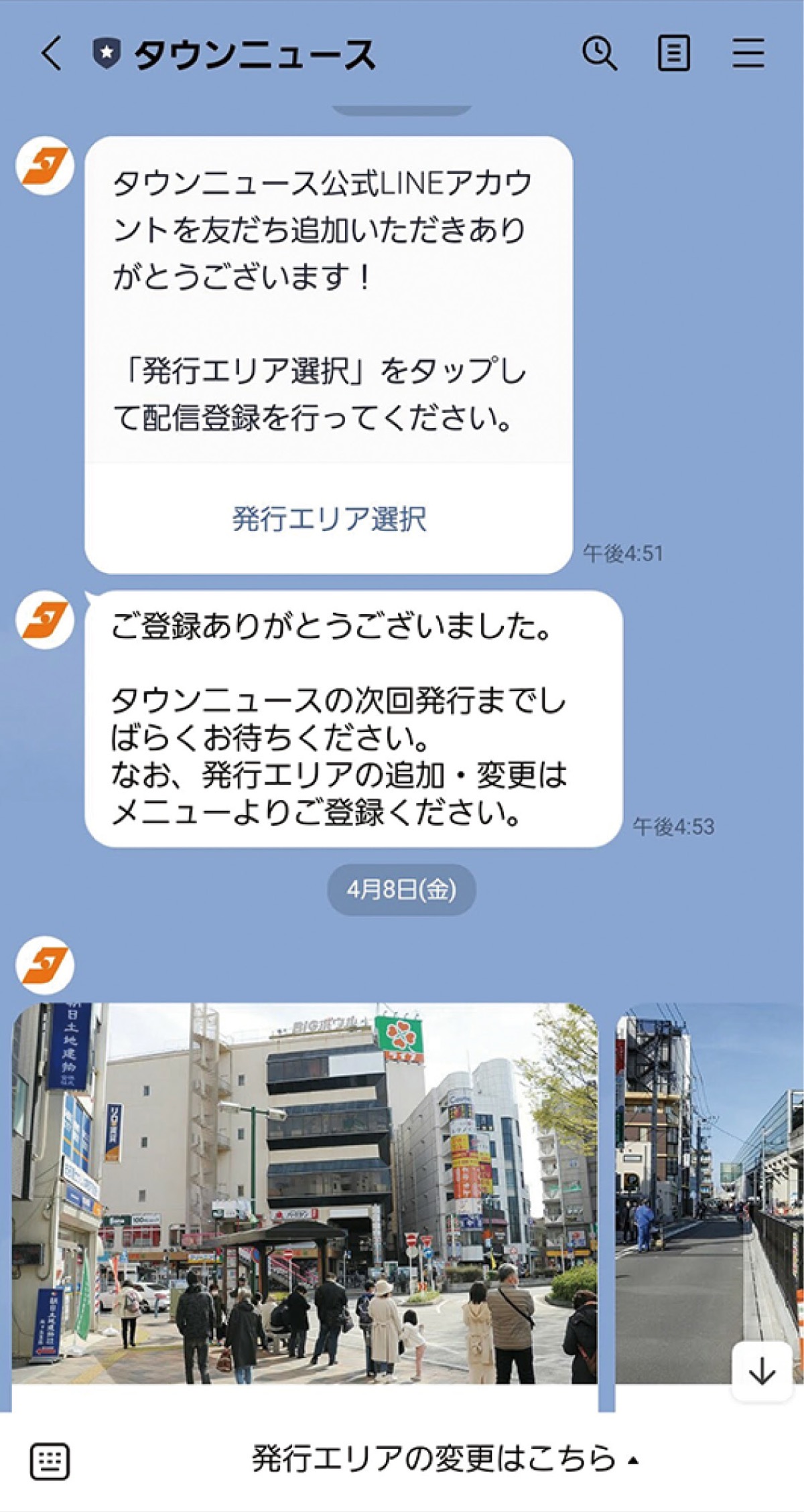The image size is (804, 1512).
Task: Tap the thank-you welcome message bubble
Action: pyautogui.click(x=328, y=295)
